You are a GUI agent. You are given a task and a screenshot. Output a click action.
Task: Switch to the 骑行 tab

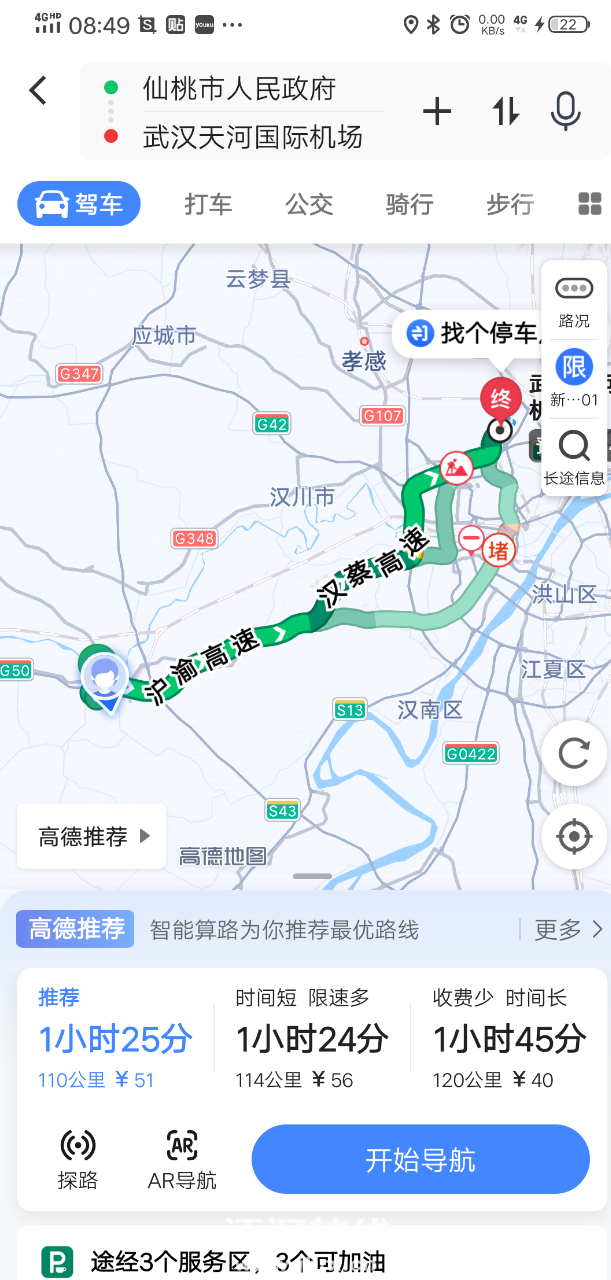pyautogui.click(x=409, y=204)
